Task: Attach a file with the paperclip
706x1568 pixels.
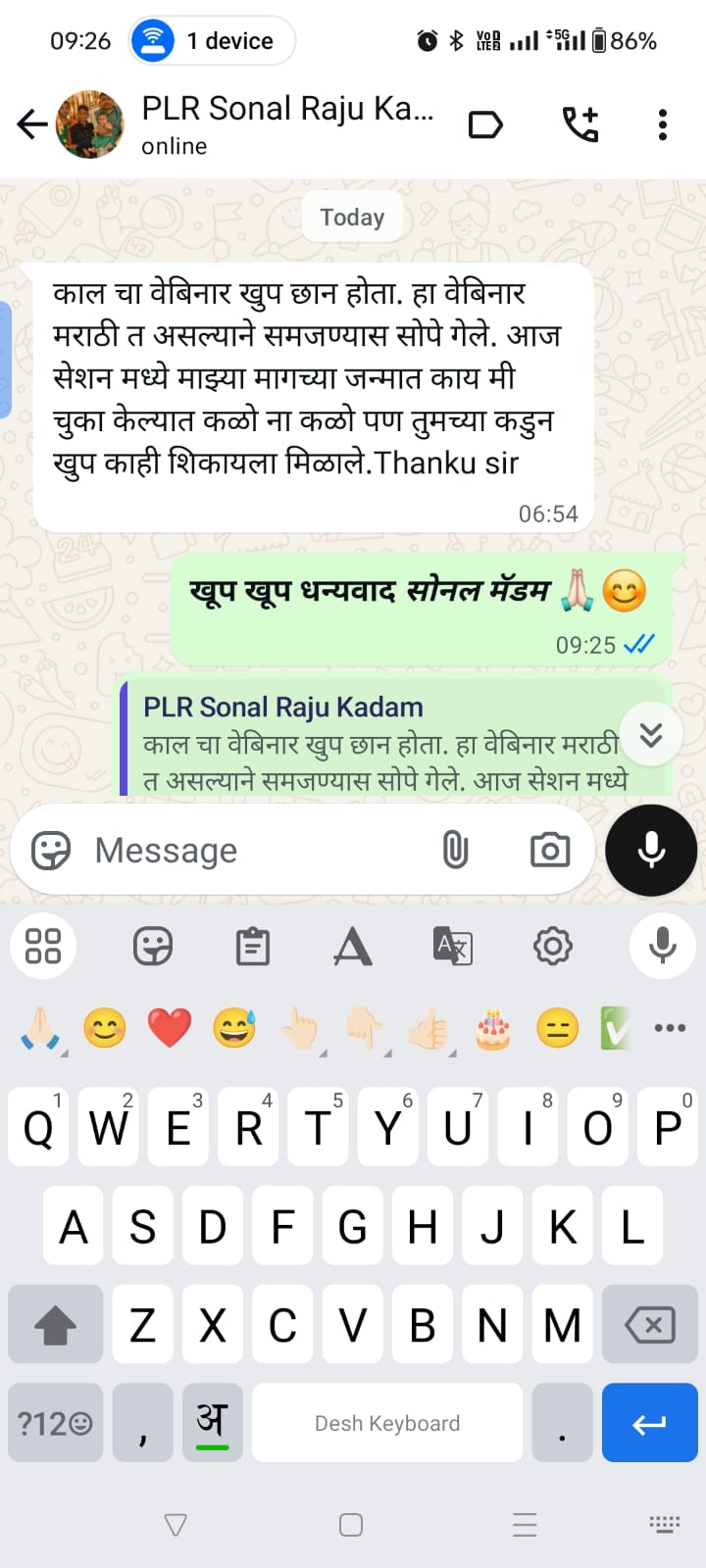Action: (455, 850)
